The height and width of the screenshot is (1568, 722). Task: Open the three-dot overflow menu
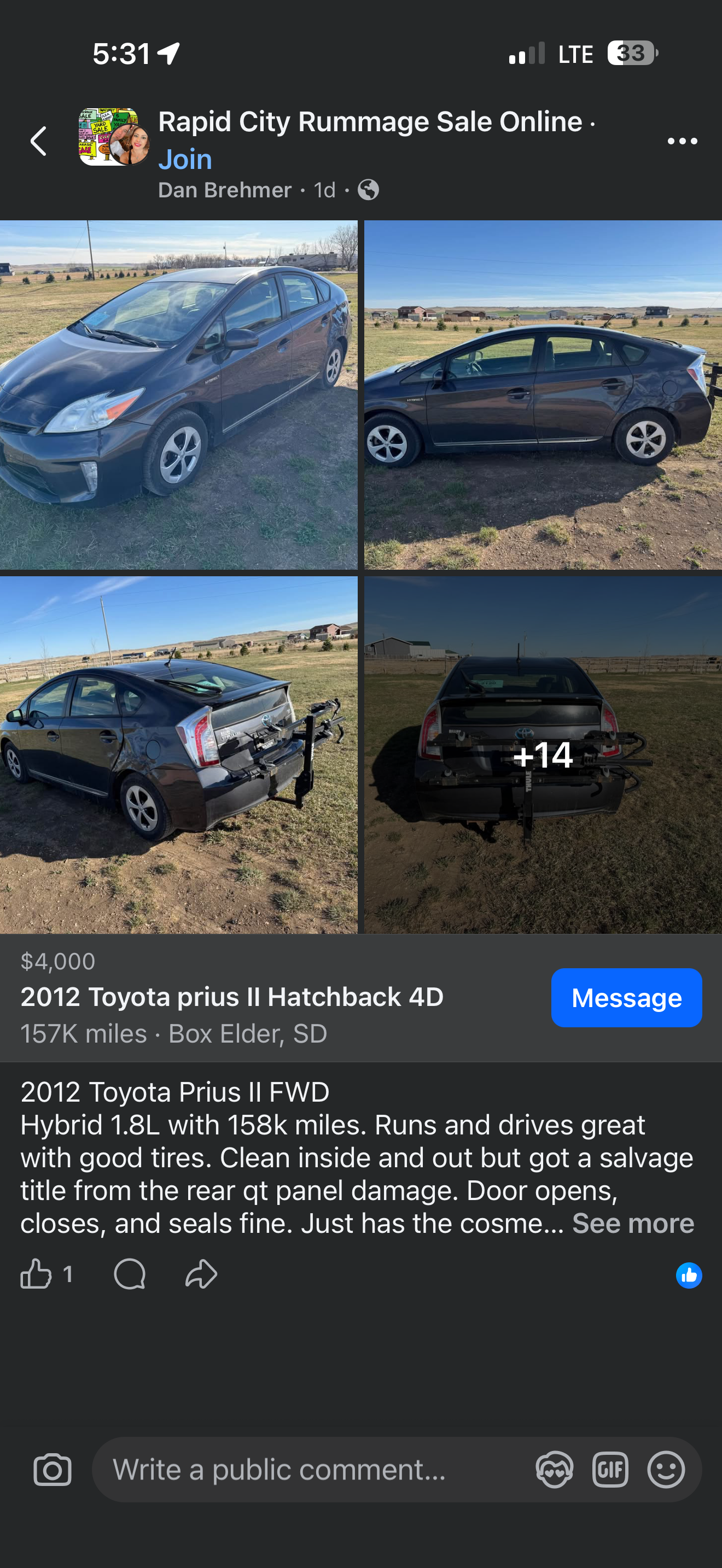682,141
